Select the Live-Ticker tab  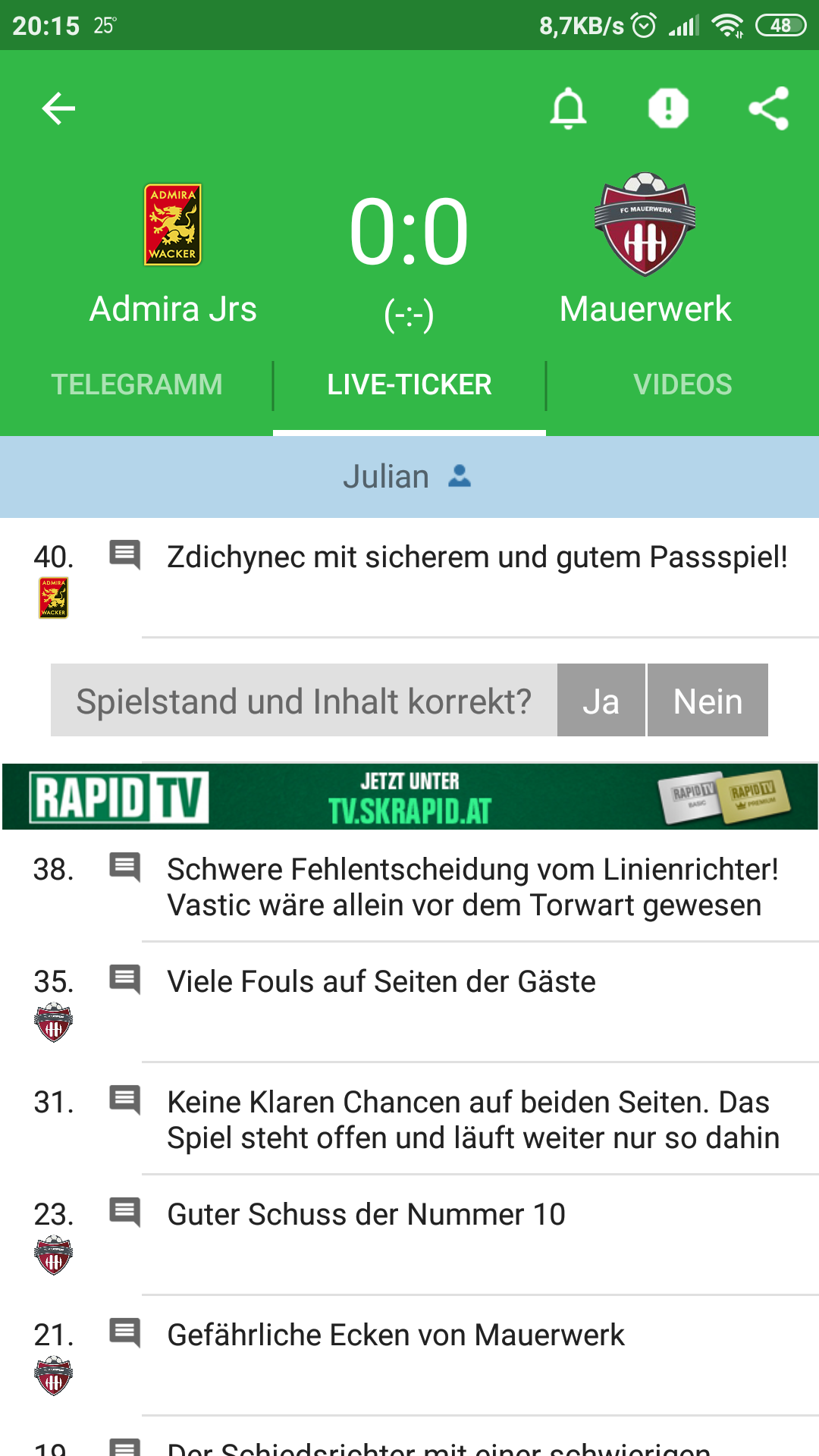pyautogui.click(x=409, y=384)
